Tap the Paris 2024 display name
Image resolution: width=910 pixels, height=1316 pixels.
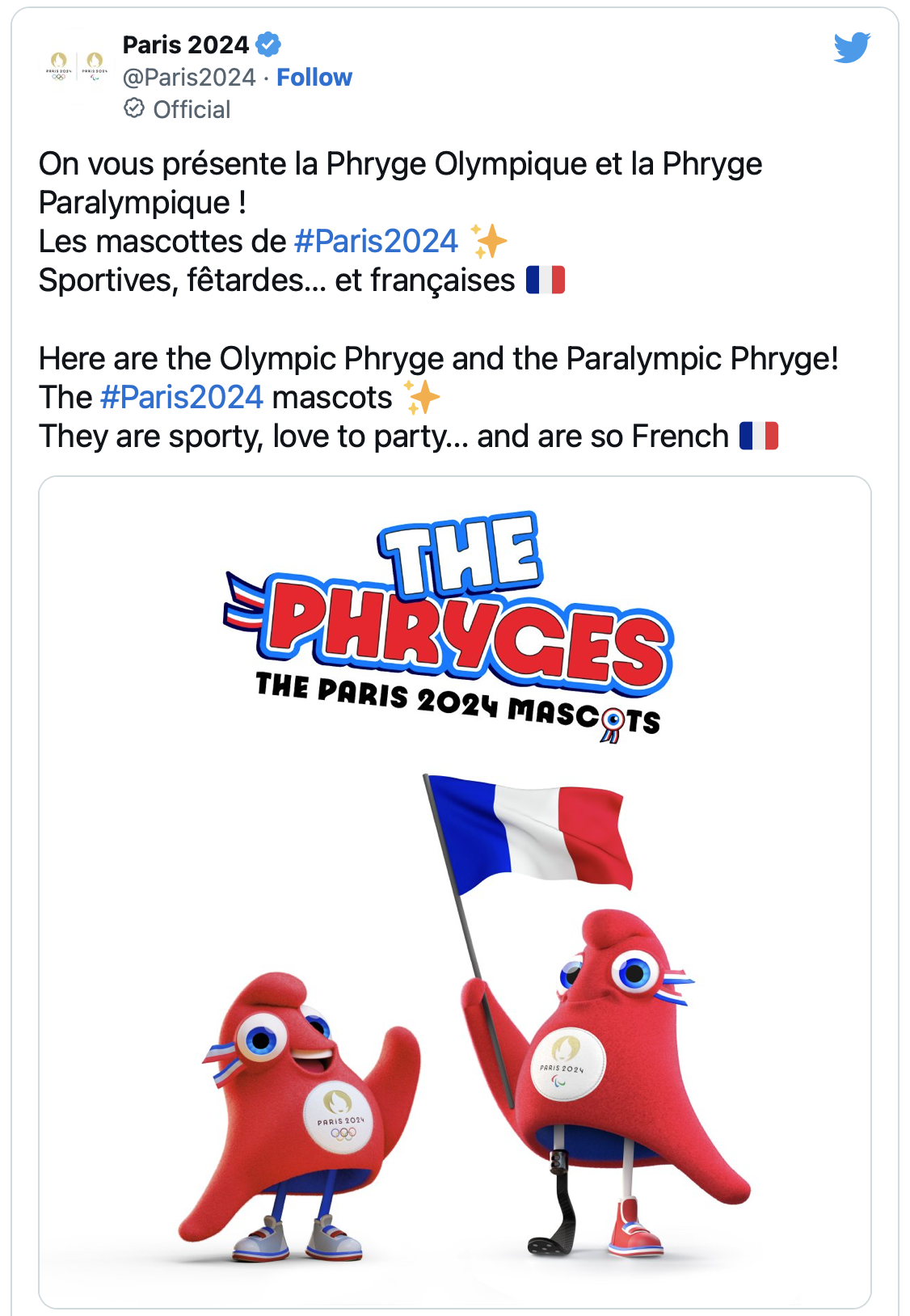[186, 44]
